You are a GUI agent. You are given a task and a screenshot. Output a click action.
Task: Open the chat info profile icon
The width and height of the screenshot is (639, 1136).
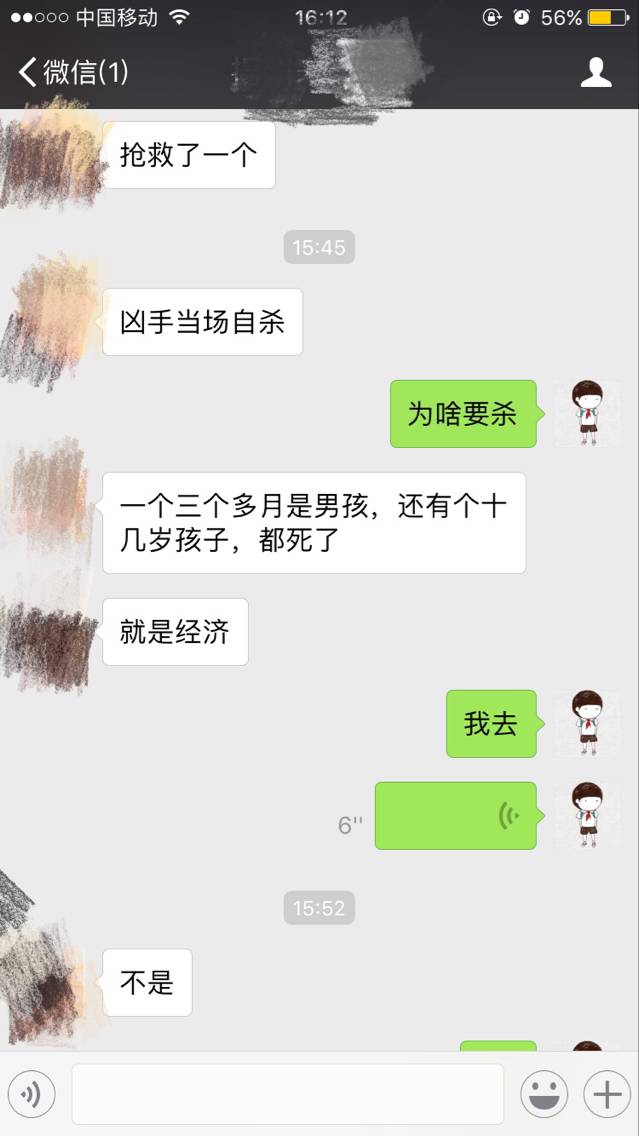click(x=596, y=72)
